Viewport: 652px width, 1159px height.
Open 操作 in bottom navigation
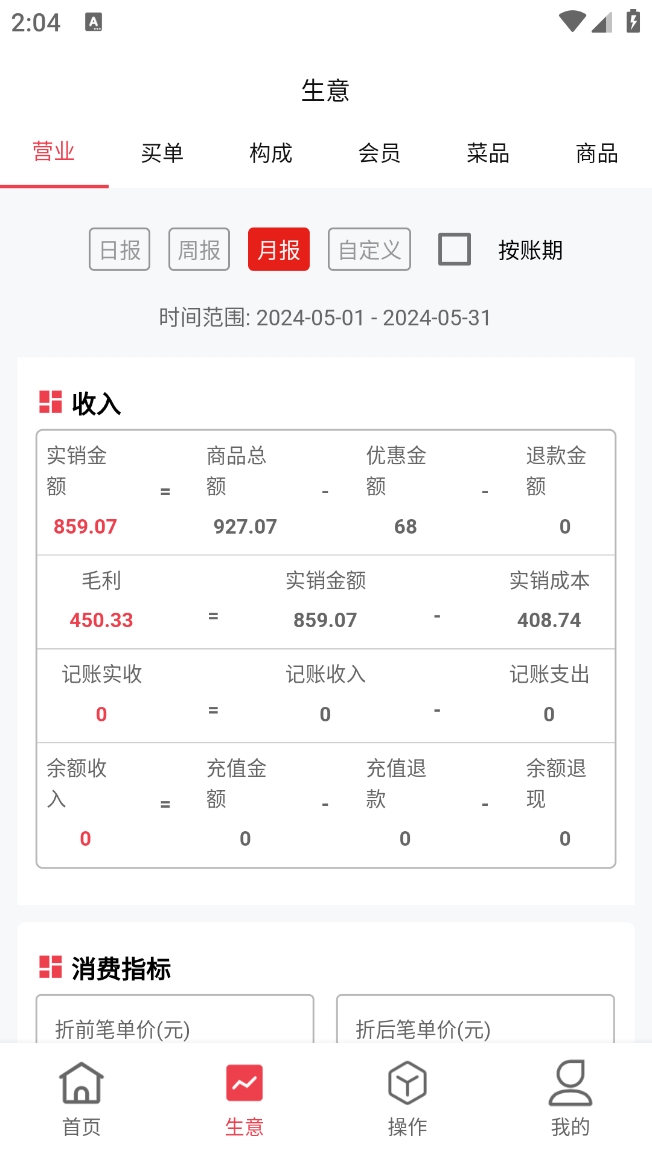(x=407, y=1099)
